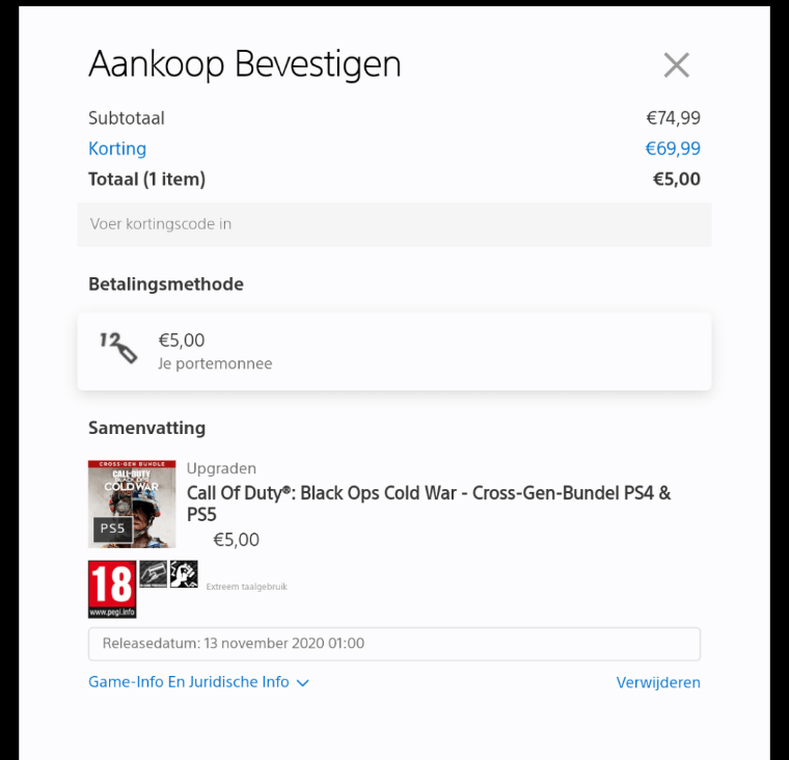The height and width of the screenshot is (760, 789).
Task: Close the Aankoop Bevestigen dialog
Action: 676,65
